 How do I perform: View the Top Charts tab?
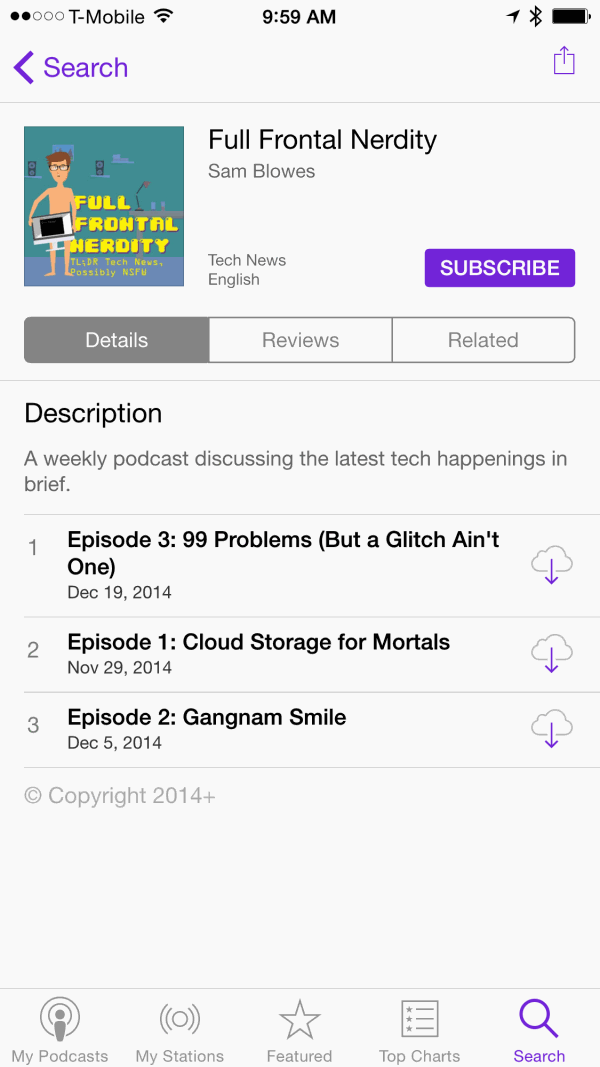tap(420, 1030)
